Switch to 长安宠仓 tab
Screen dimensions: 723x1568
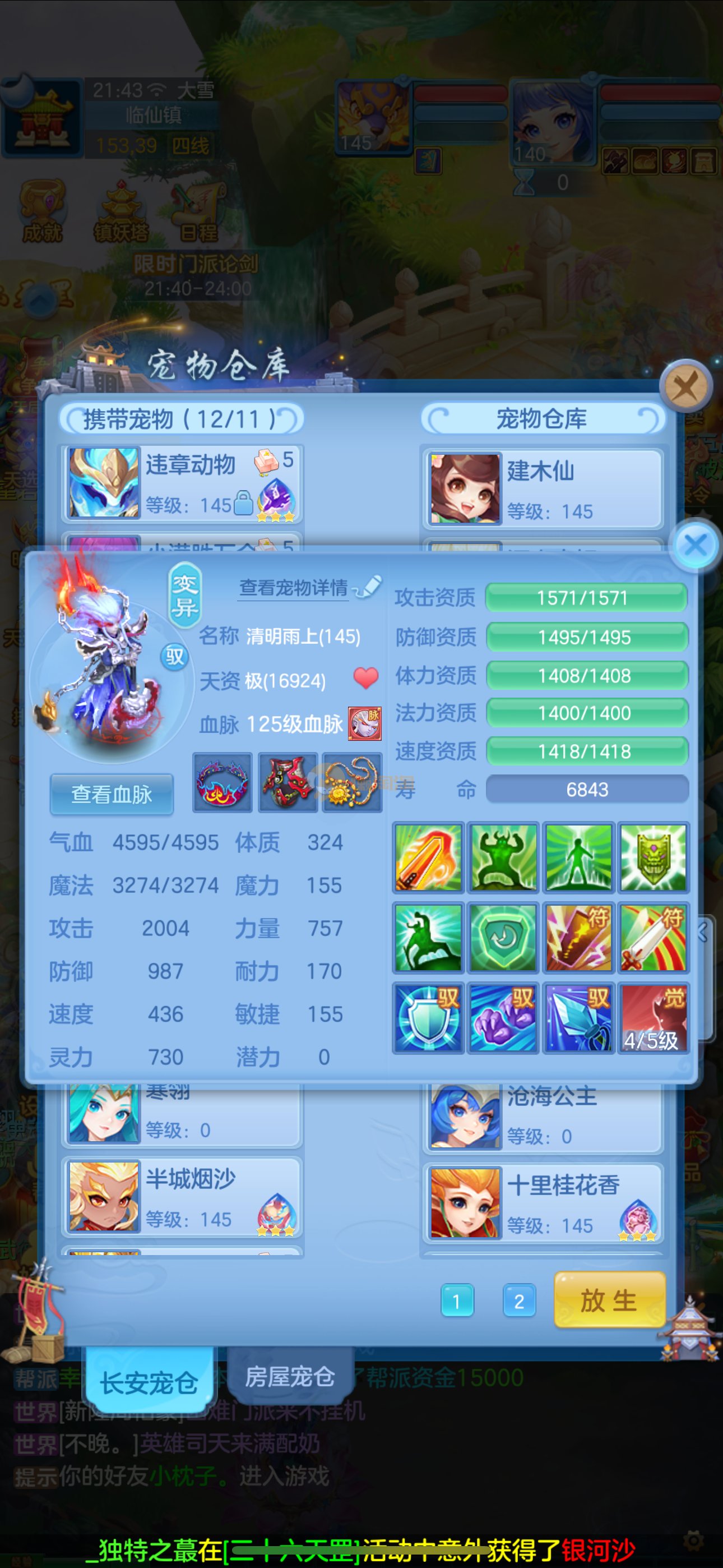[149, 1383]
